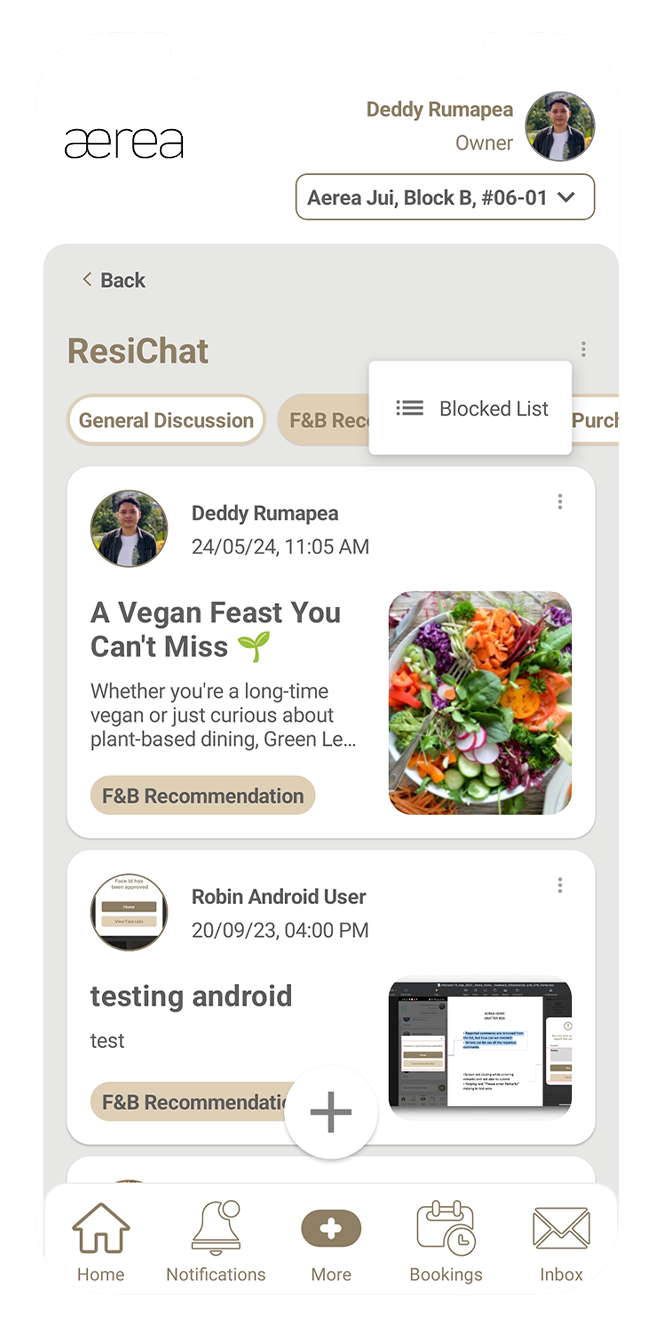Go back to the previous screen
The width and height of the screenshot is (656, 1326).
coord(113,281)
